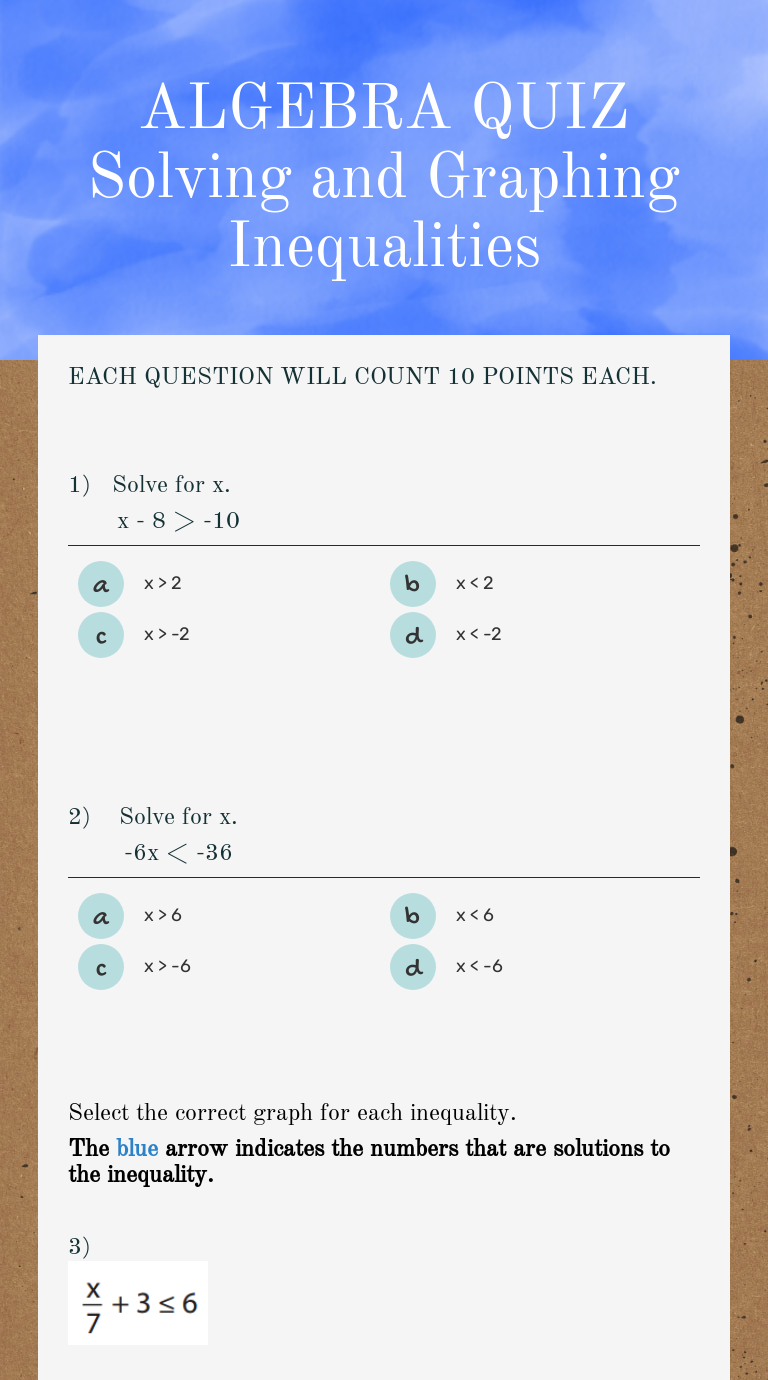
Task: Select answer a, x > 2, for question 1
Action: [x=101, y=584]
